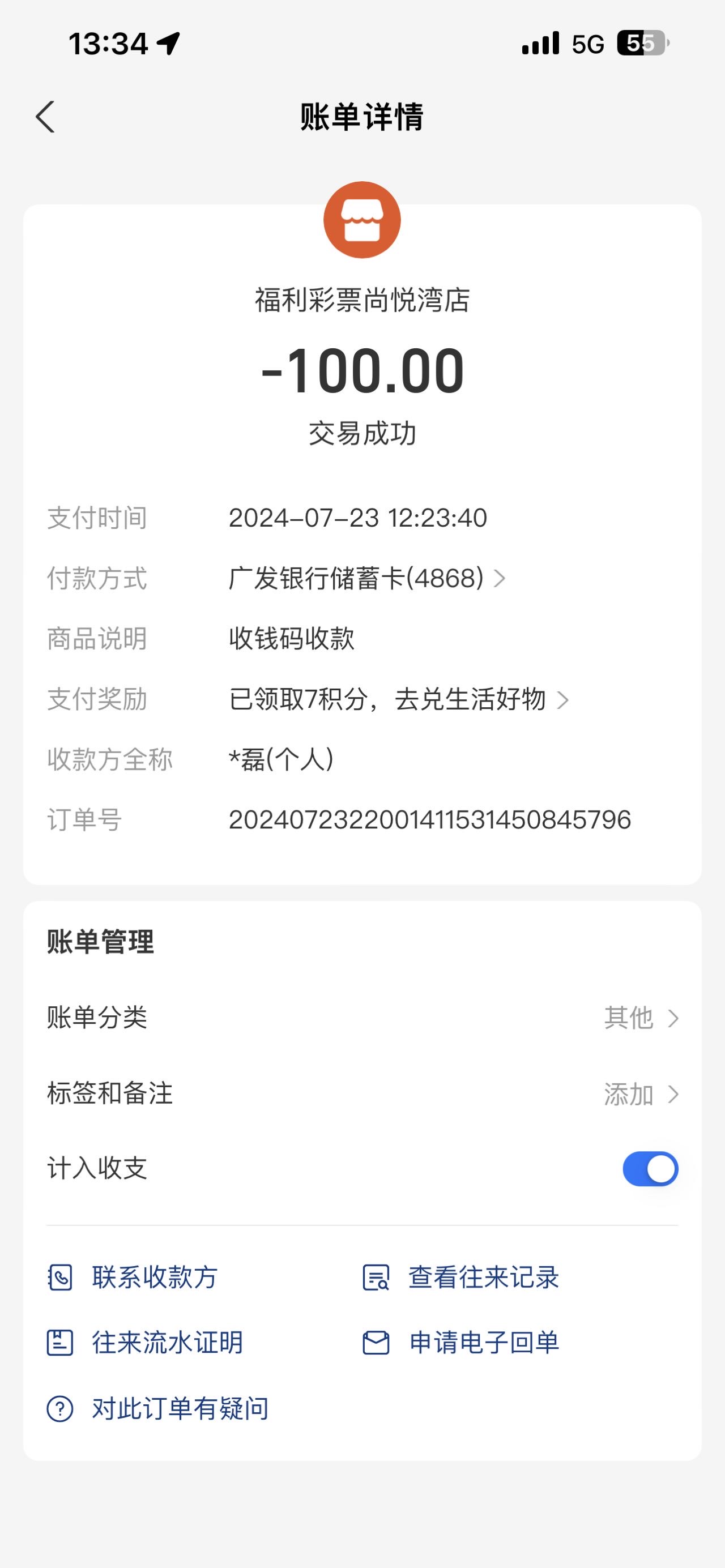725x1568 pixels.
Task: Add 标签和备注 to this bill
Action: [362, 1094]
